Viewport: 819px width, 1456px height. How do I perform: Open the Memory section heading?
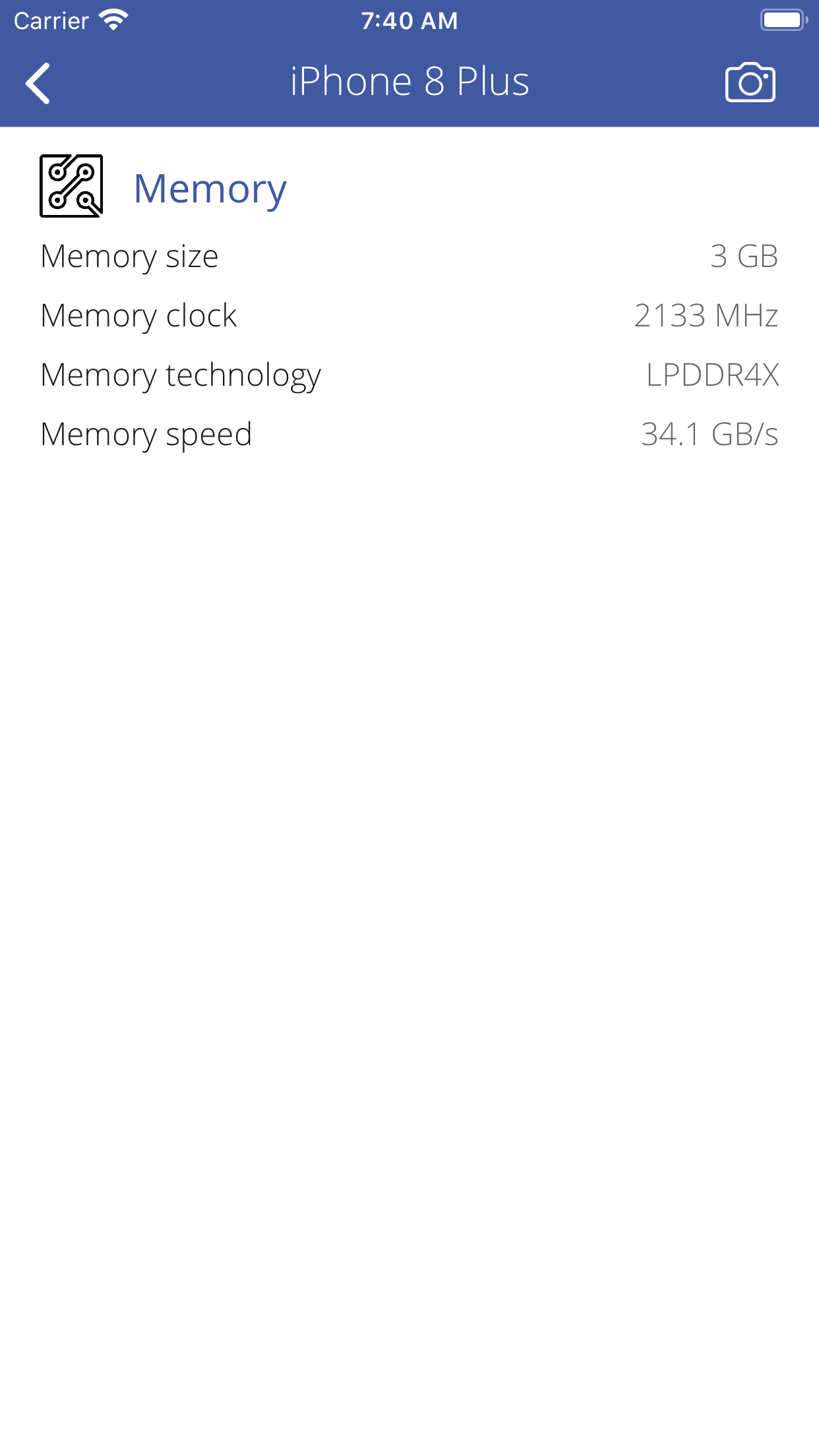pos(210,187)
